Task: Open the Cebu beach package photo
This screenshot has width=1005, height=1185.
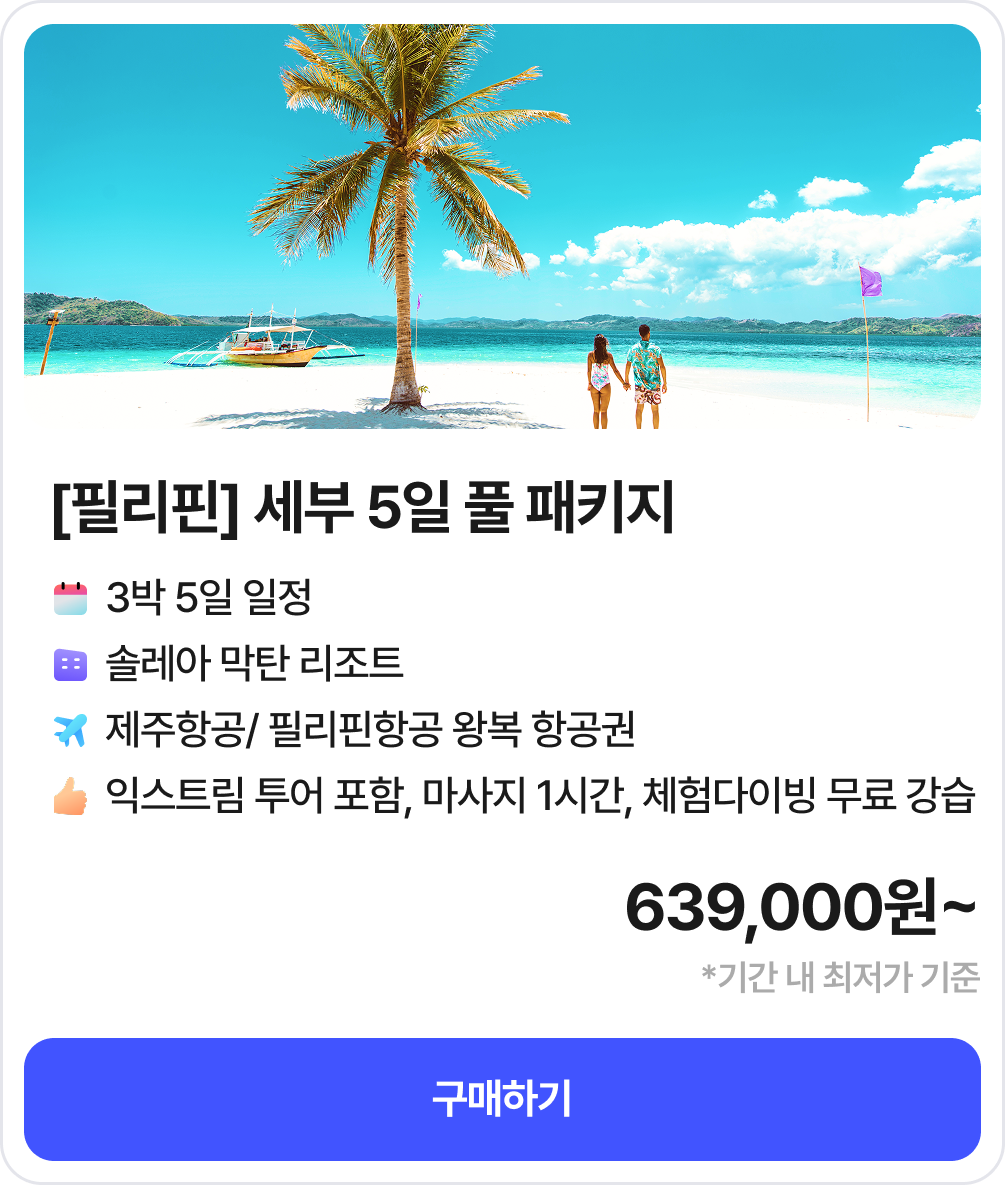Action: coord(502,227)
